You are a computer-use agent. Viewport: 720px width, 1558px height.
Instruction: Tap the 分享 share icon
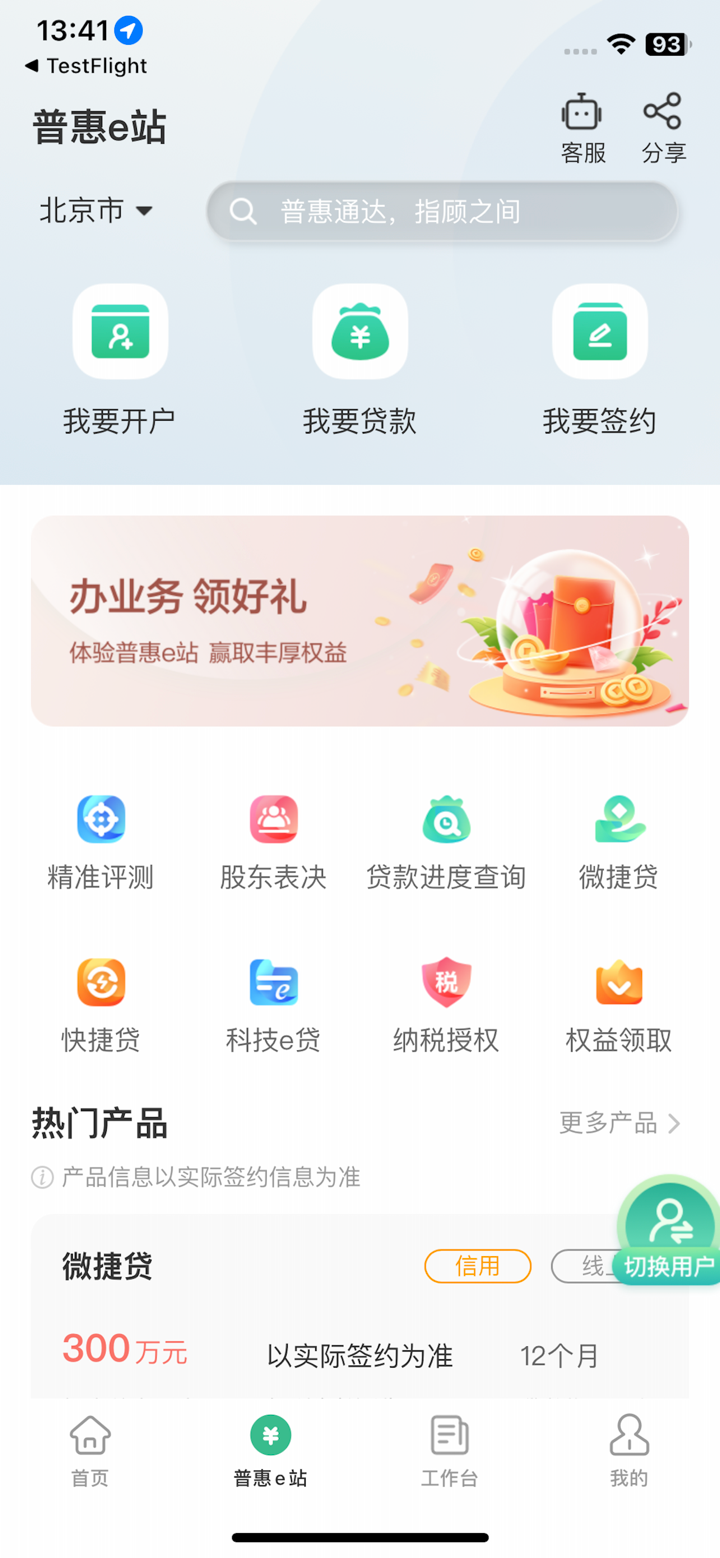coord(662,125)
